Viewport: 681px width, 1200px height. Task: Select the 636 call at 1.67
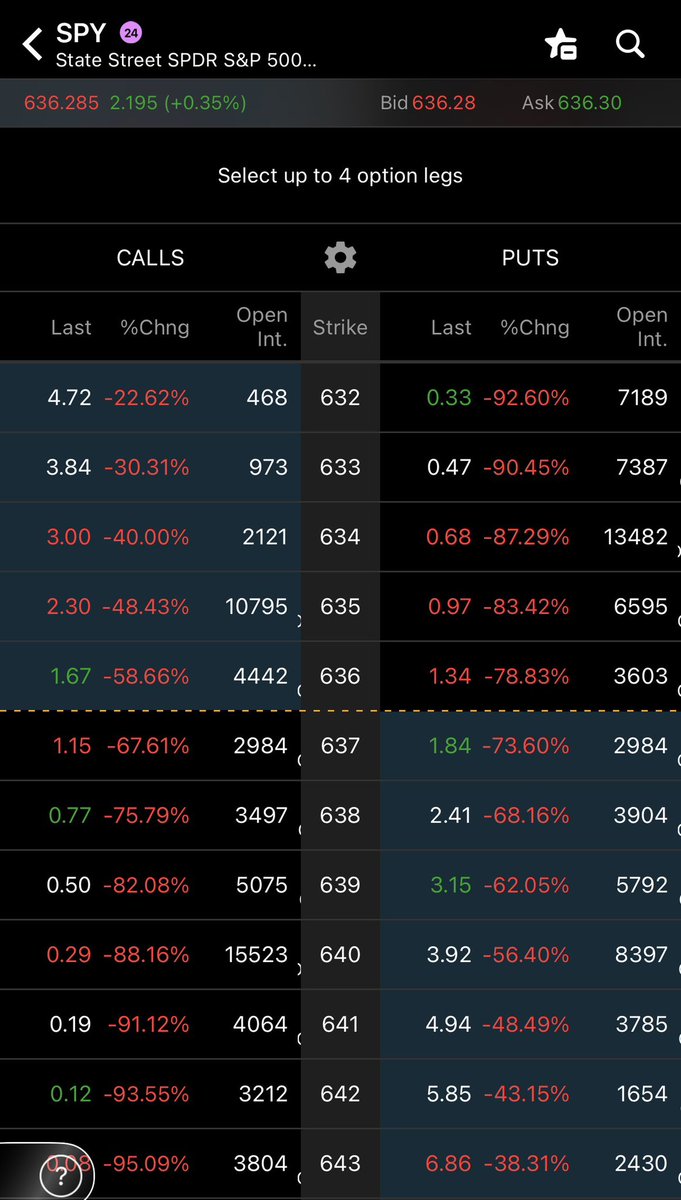[x=150, y=676]
